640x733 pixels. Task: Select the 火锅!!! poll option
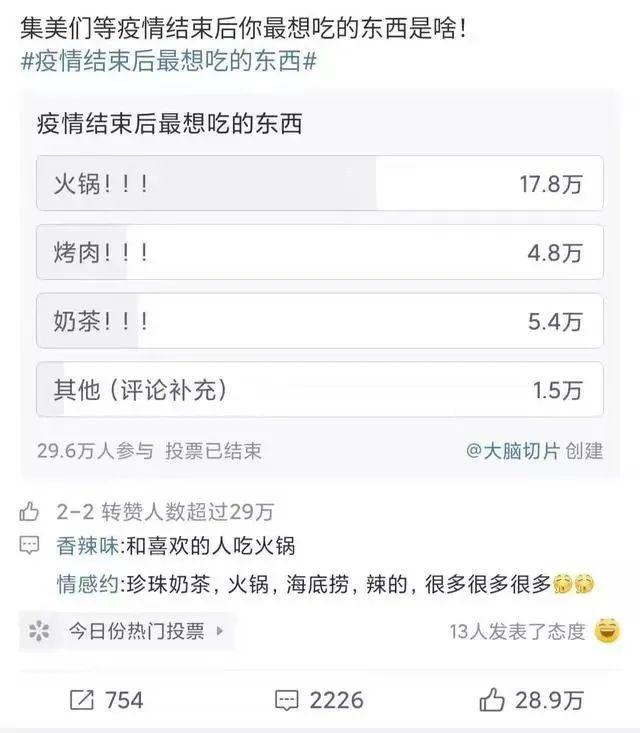pyautogui.click(x=320, y=183)
